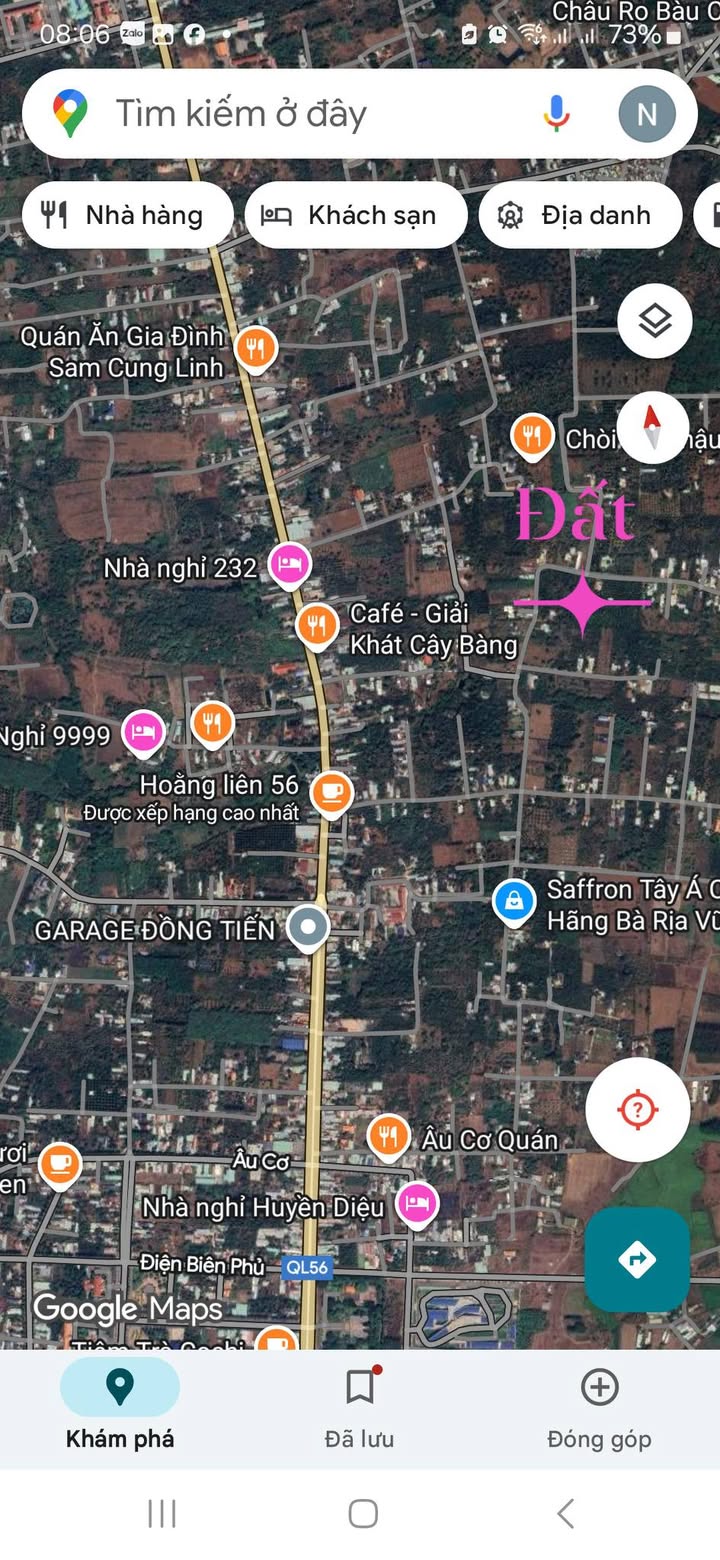This screenshot has width=720, height=1560.
Task: Center map on my location
Action: (x=637, y=1110)
